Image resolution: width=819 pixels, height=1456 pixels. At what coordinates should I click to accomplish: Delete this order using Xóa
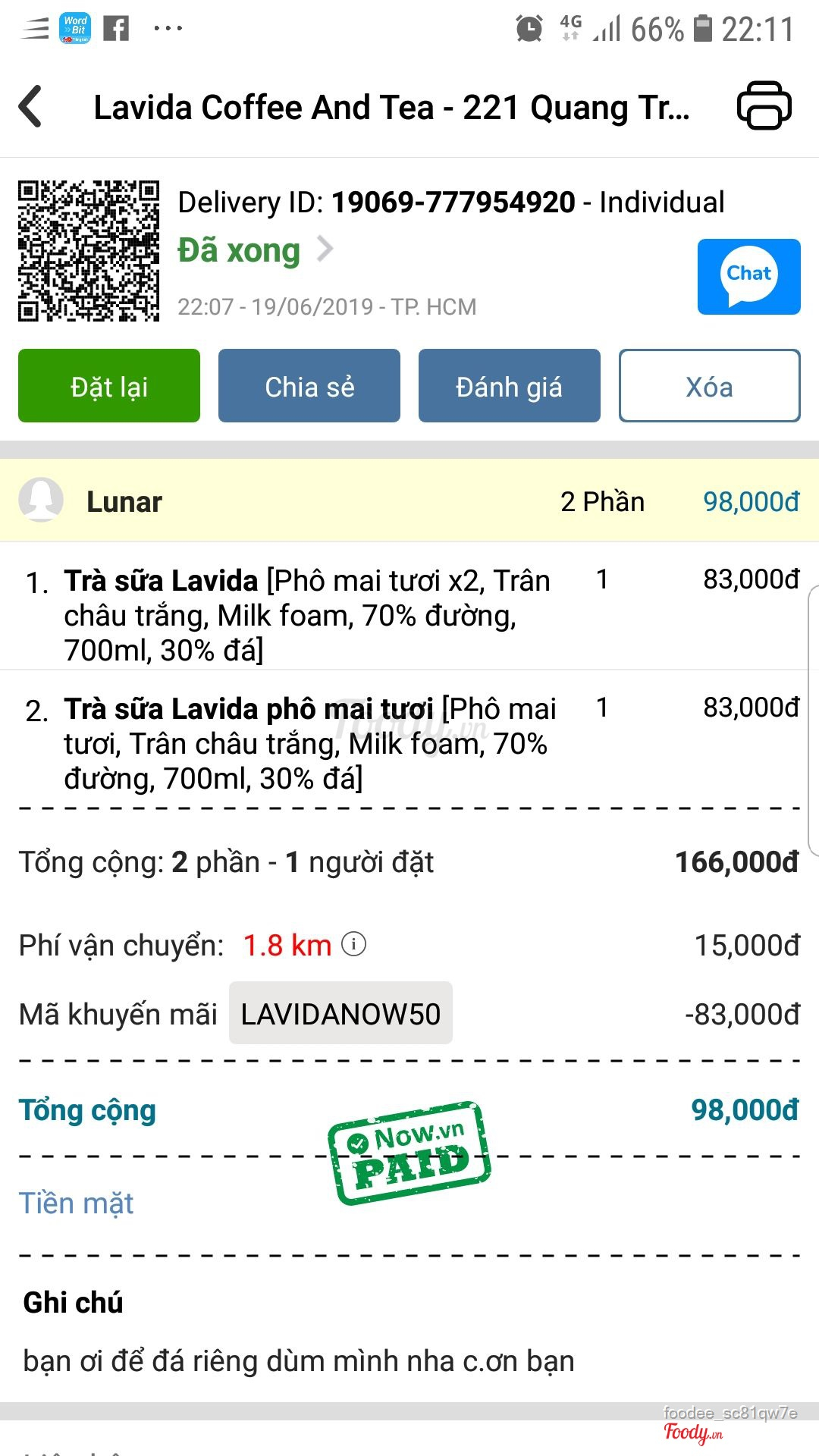709,386
